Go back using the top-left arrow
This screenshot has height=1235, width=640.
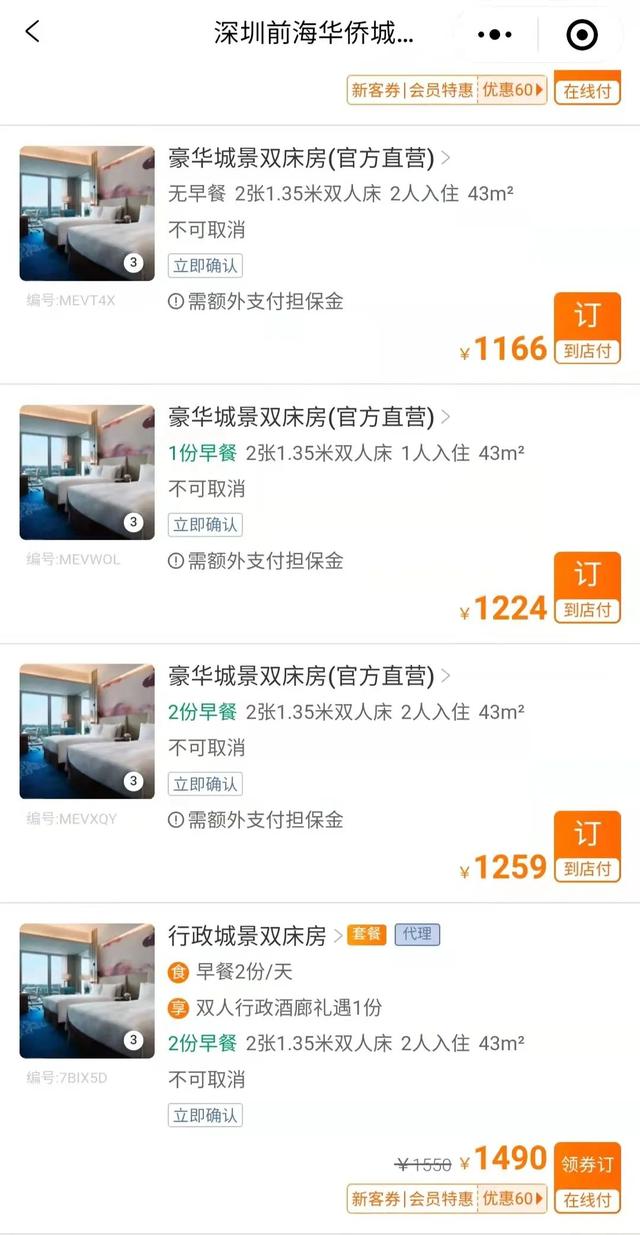(33, 32)
